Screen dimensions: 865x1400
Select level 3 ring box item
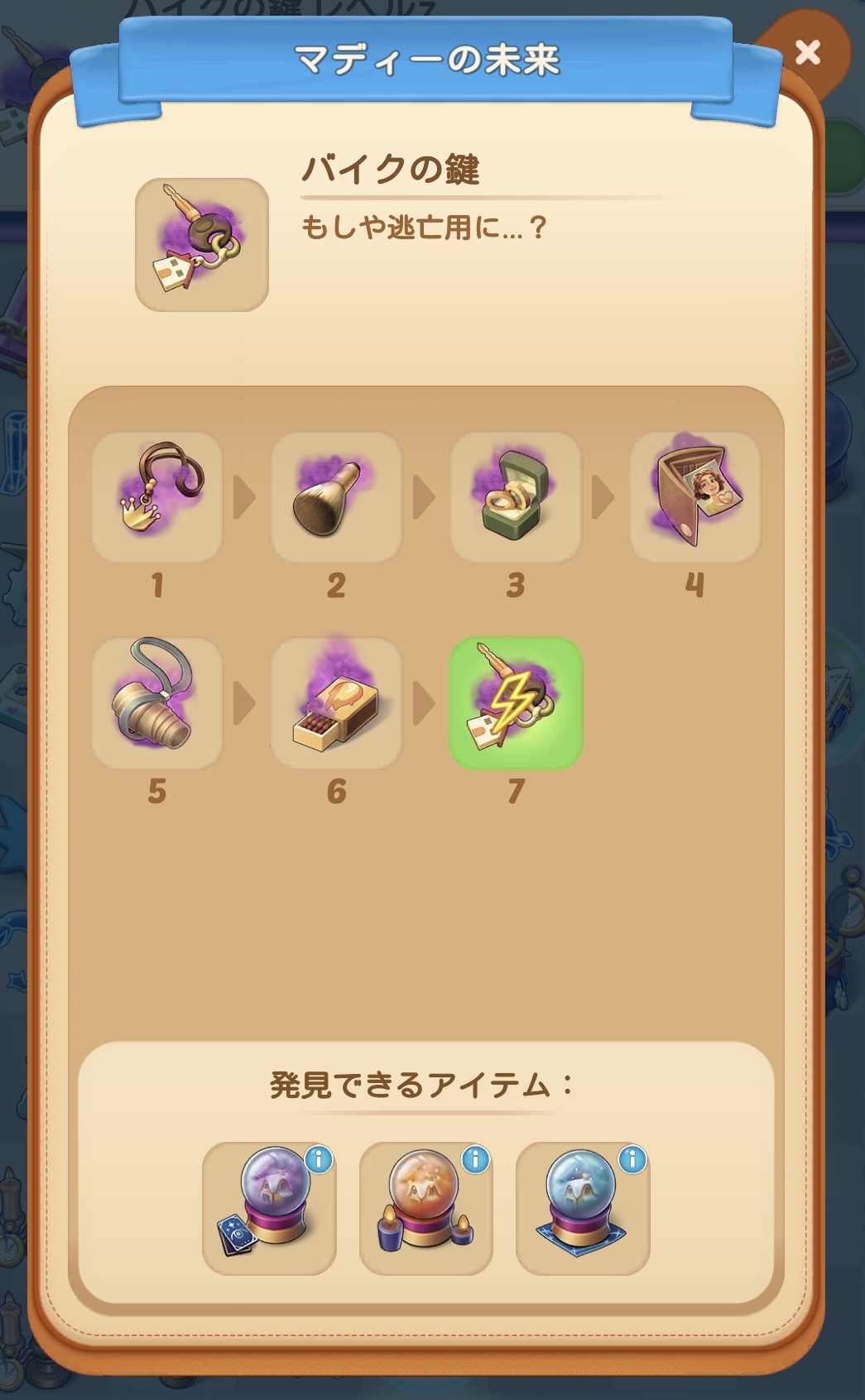(x=516, y=497)
